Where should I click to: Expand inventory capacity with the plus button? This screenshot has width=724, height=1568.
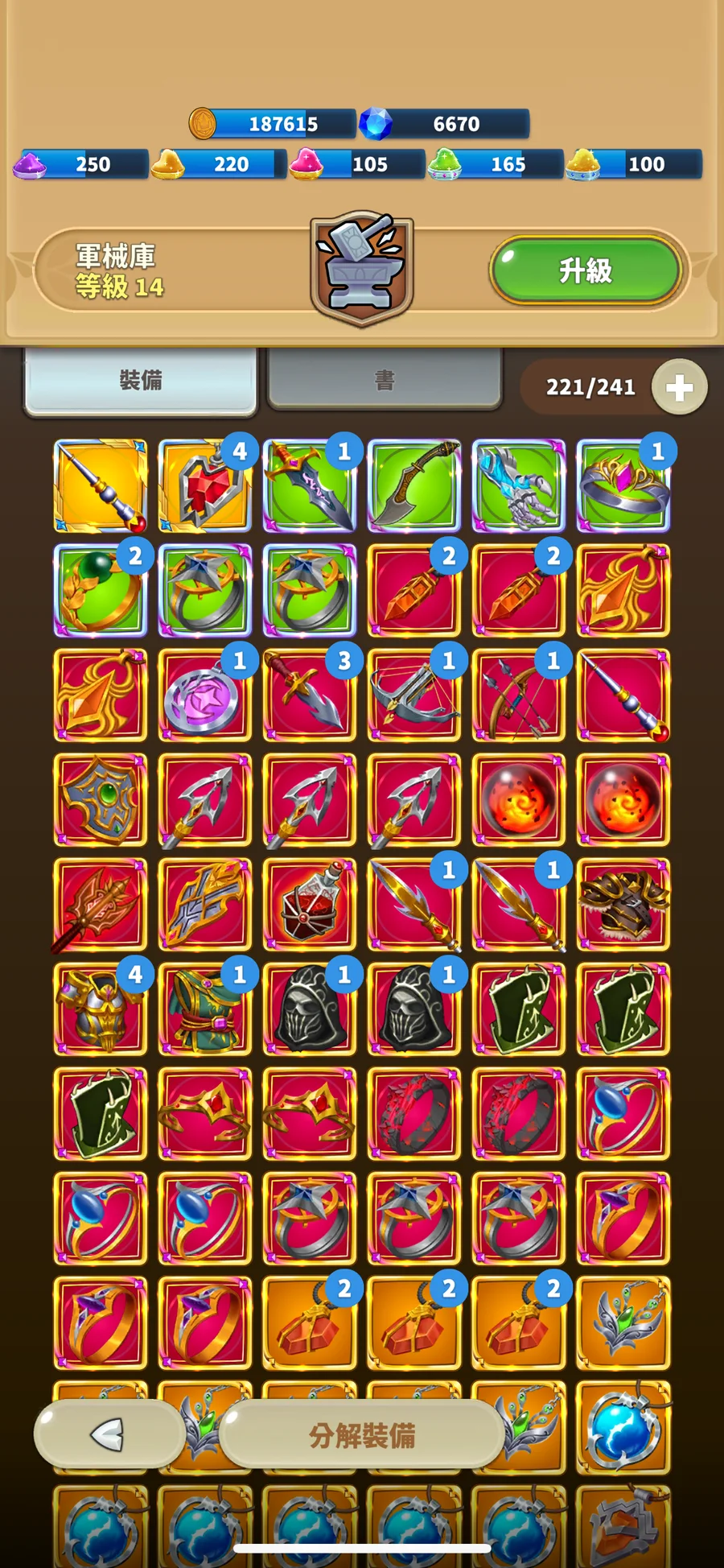(679, 387)
